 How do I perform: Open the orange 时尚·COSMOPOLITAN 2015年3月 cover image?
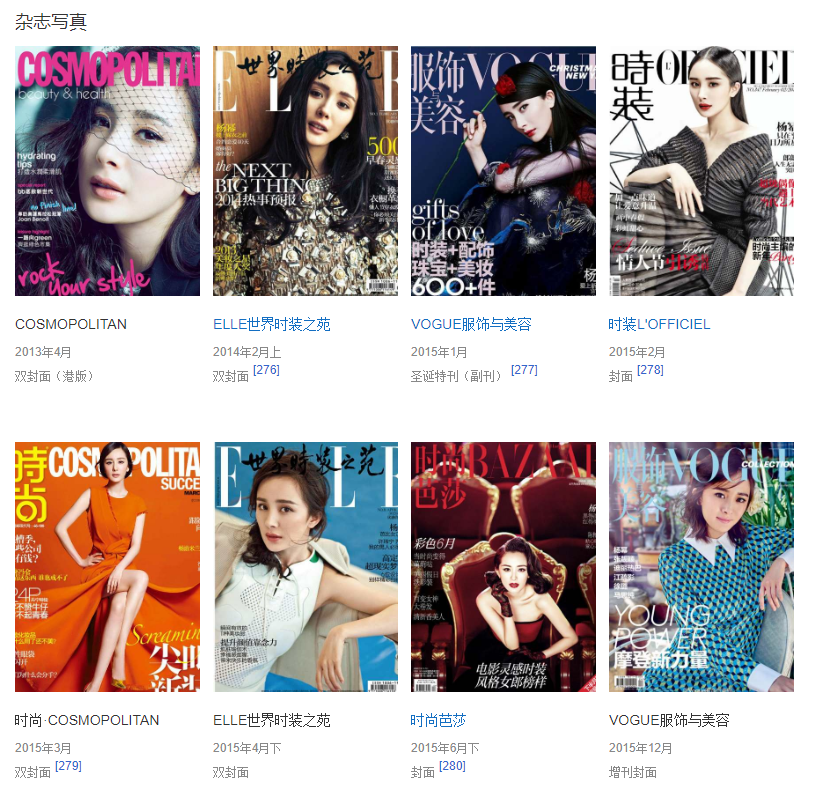107,567
